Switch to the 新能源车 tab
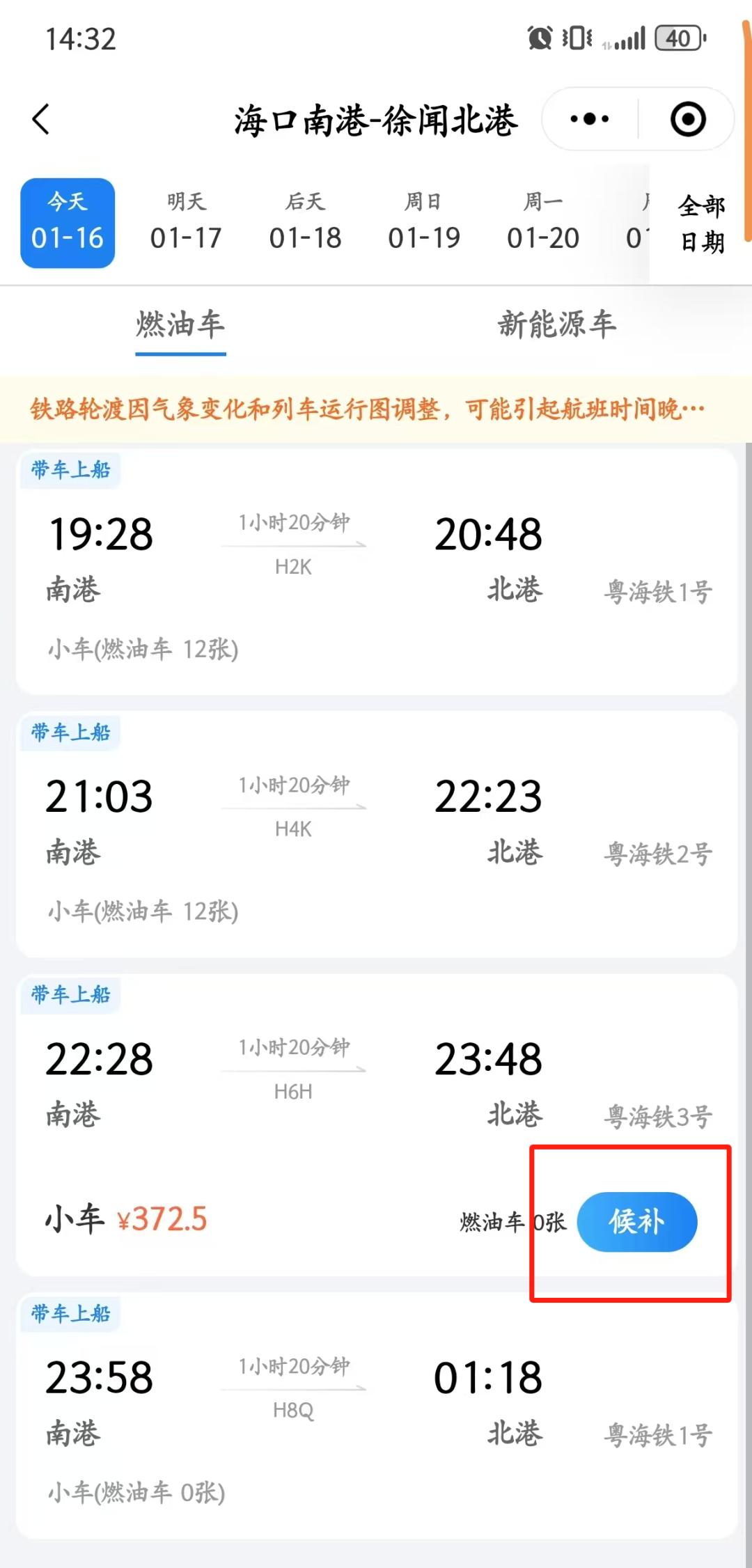The width and height of the screenshot is (752, 1568). coord(557,325)
